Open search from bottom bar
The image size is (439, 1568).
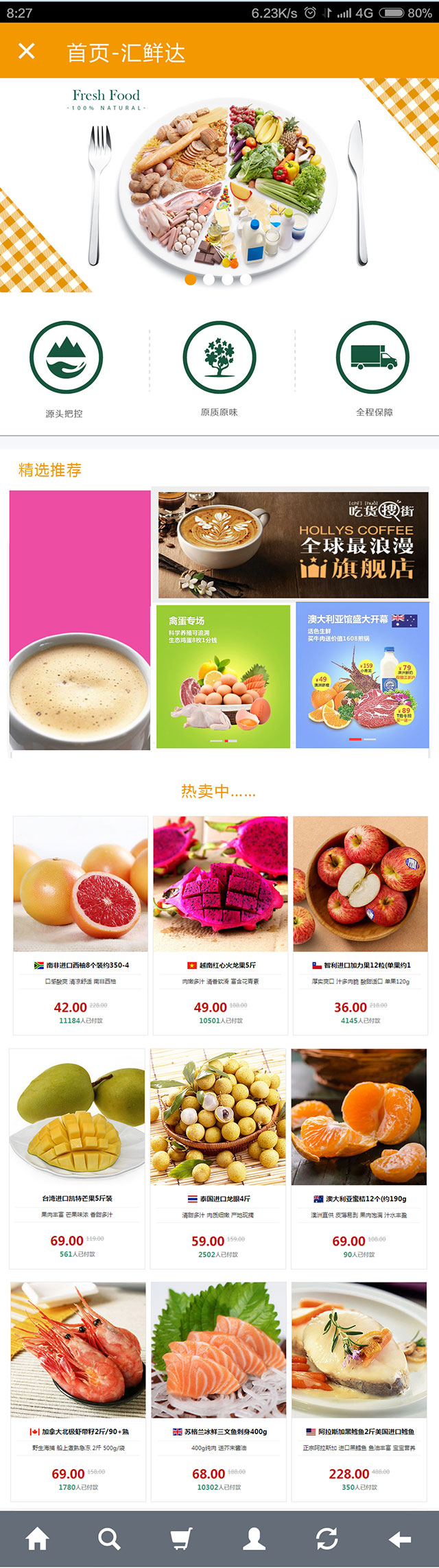[109, 1538]
